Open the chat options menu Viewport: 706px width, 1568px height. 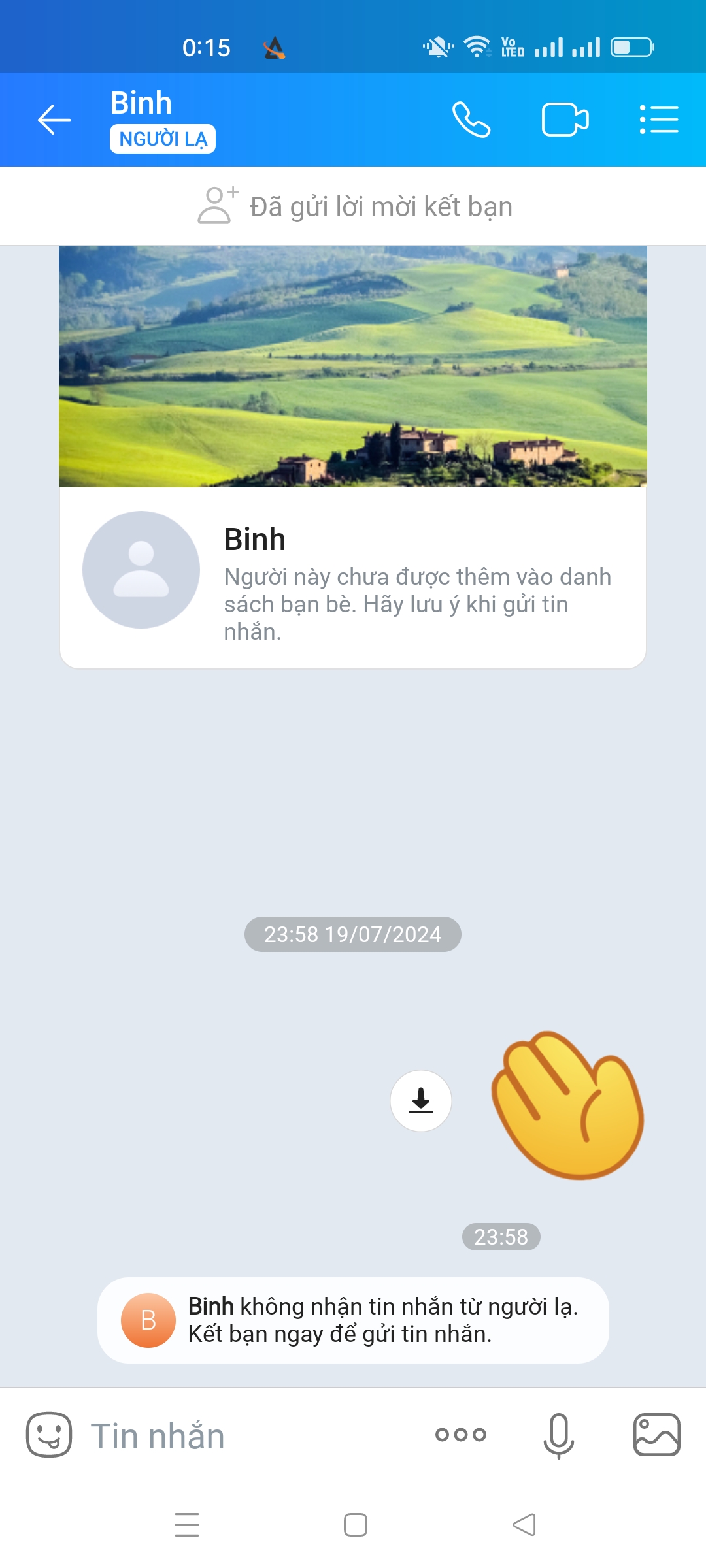click(x=658, y=120)
